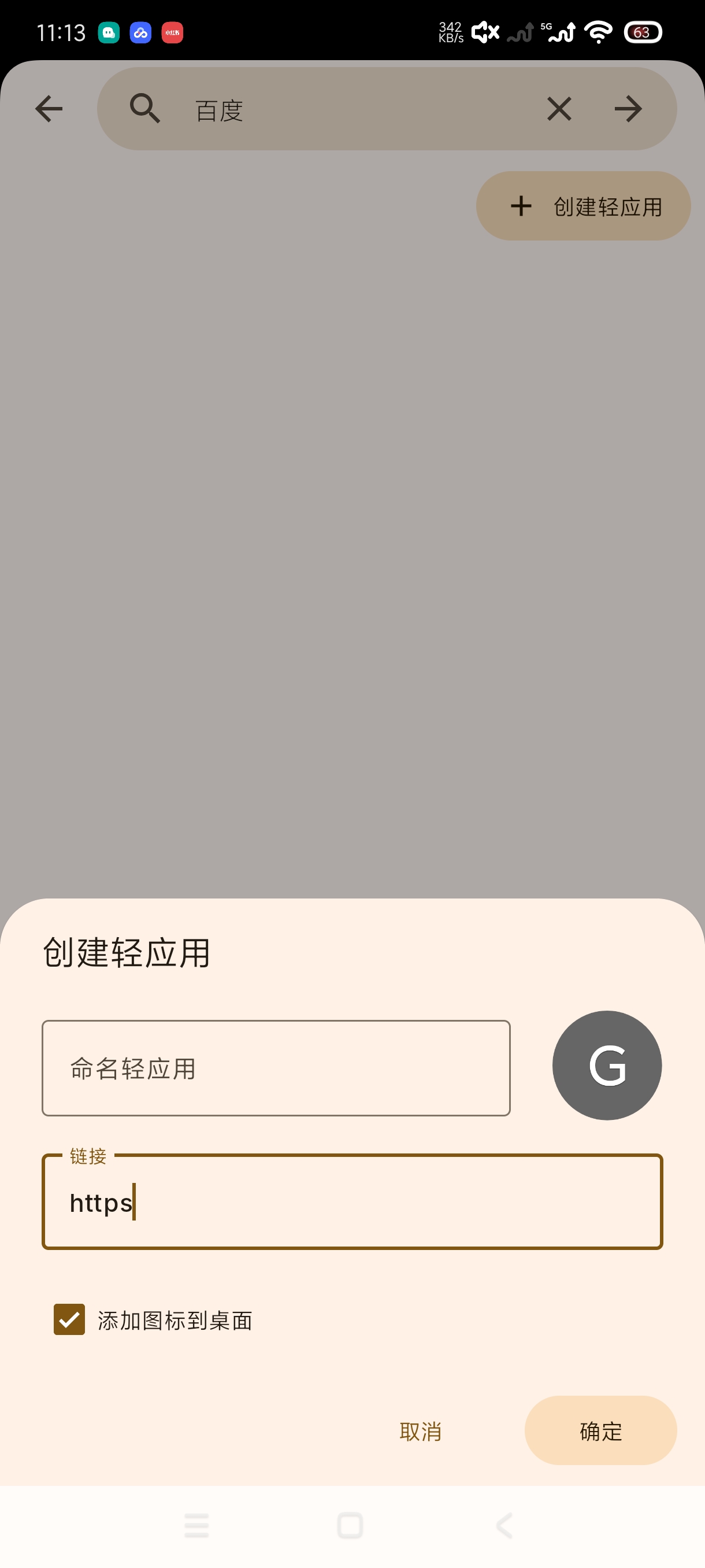Click the plus icon on 创建轻应用 chip
This screenshot has width=705, height=1568.
point(521,206)
